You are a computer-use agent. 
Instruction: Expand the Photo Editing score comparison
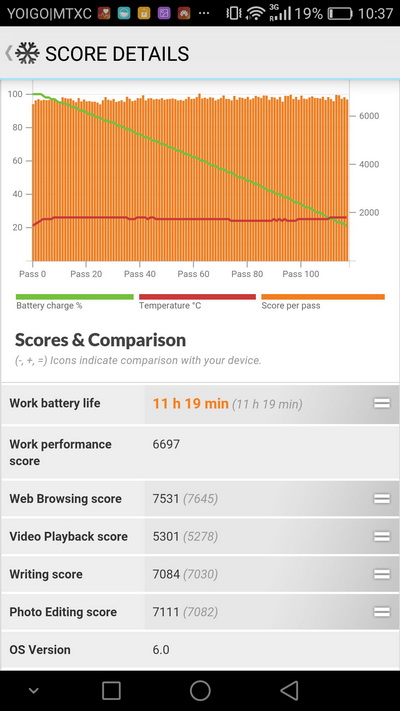(x=381, y=612)
